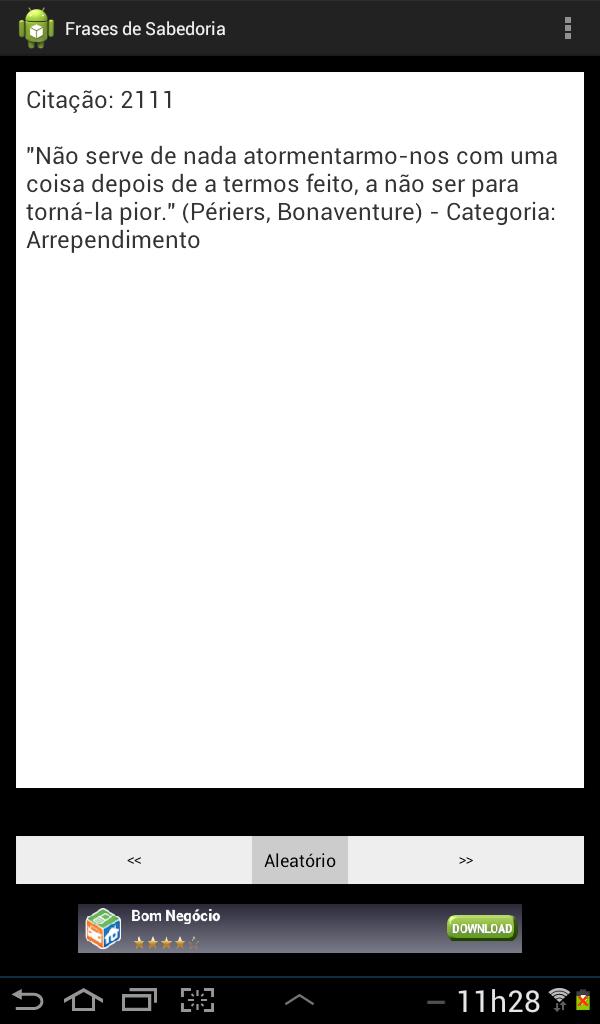Take a screenshot with capture icon
Viewport: 600px width, 1024px height.
pyautogui.click(x=197, y=1000)
